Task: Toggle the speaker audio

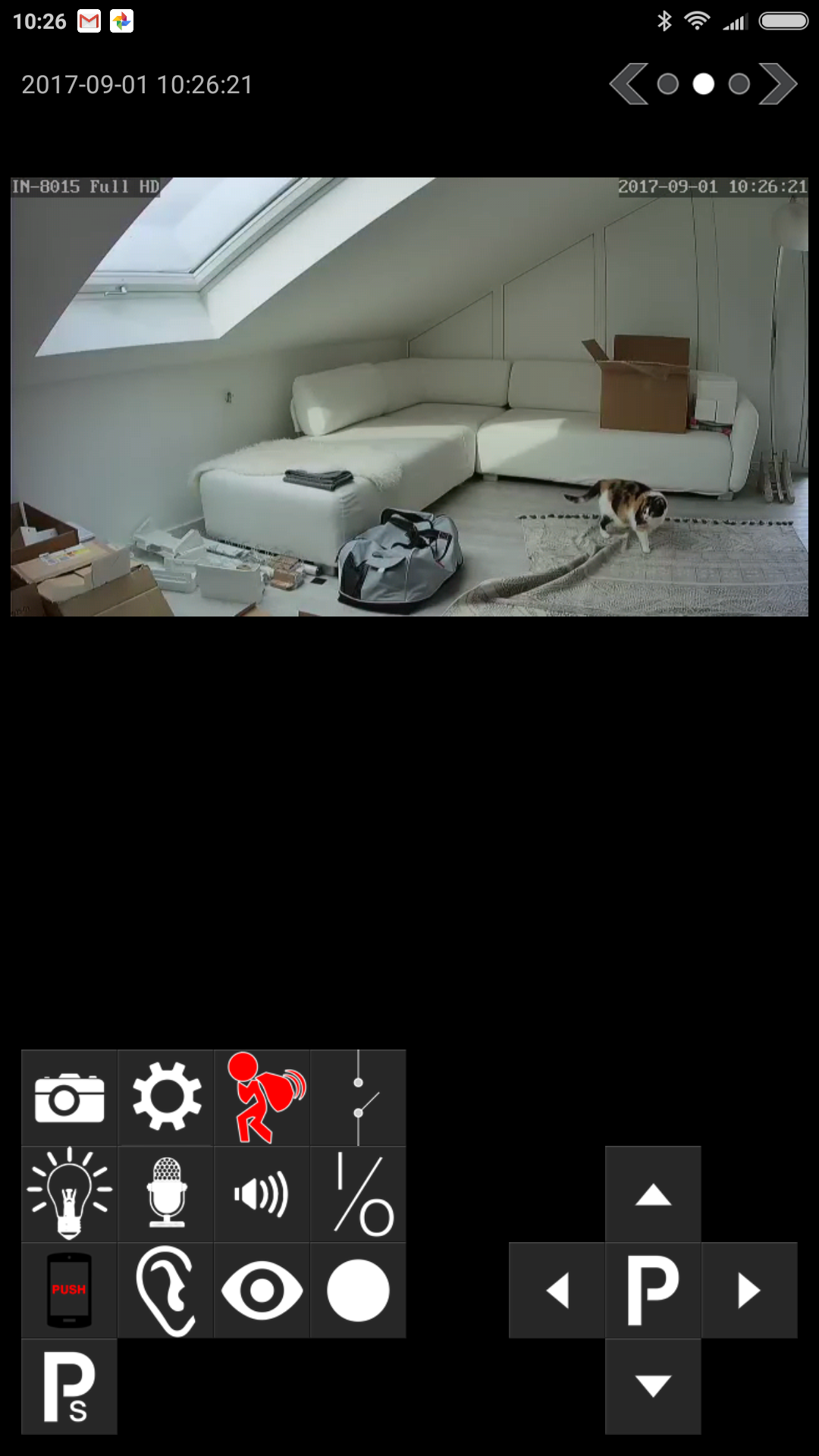Action: coord(262,1194)
